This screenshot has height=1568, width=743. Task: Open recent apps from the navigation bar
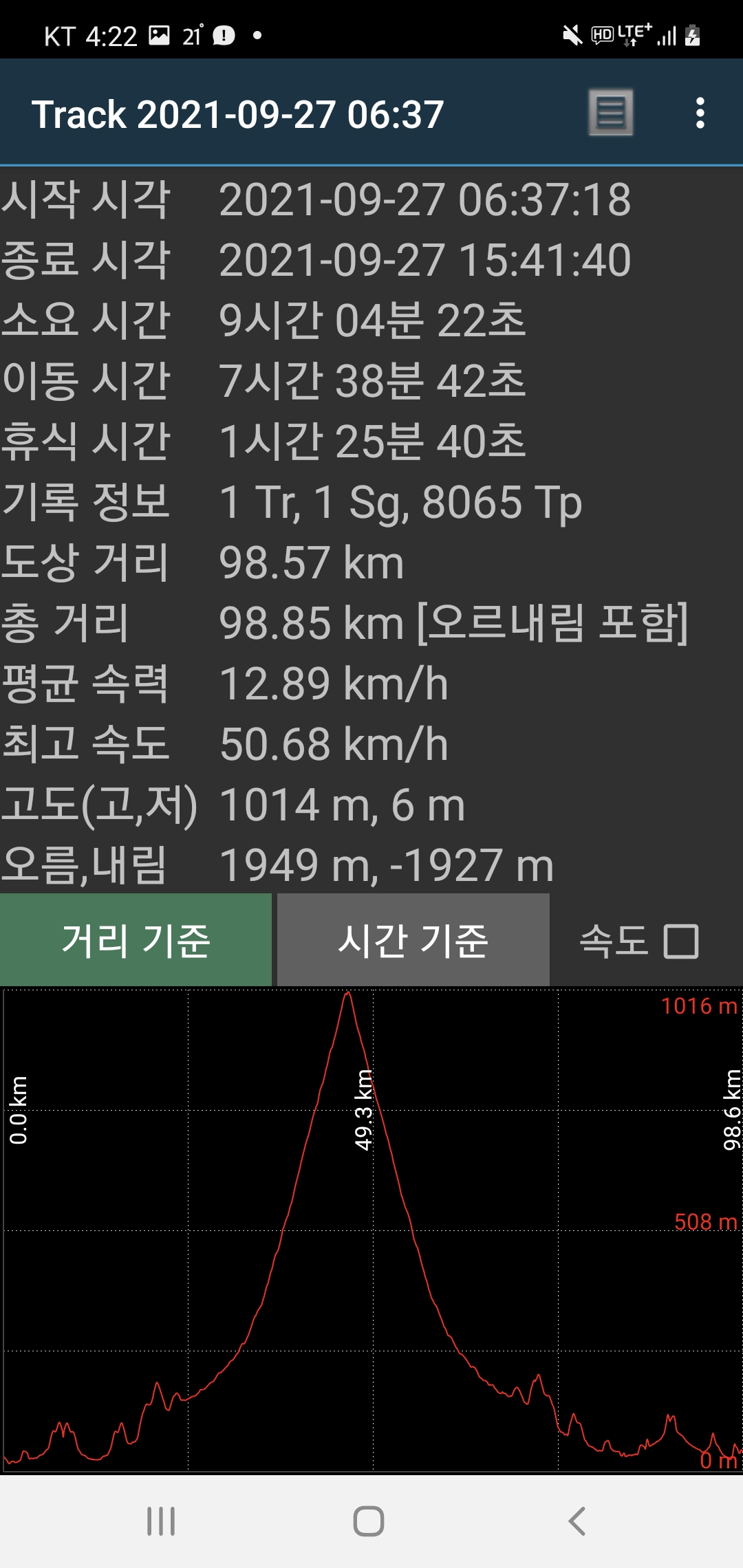tap(161, 1521)
